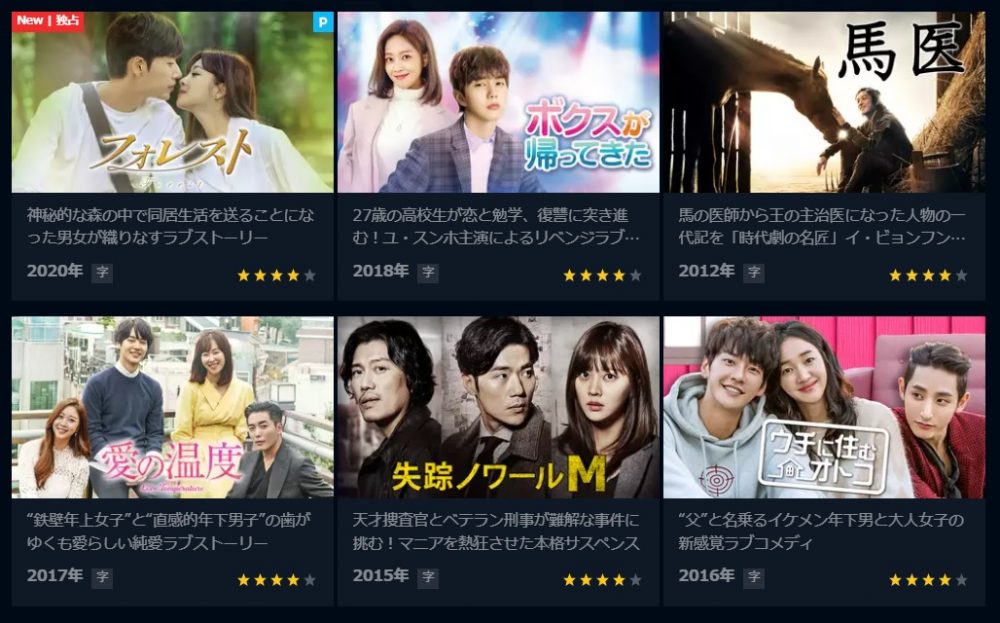
Task: Open the フォレスト drama card
Action: [172, 102]
